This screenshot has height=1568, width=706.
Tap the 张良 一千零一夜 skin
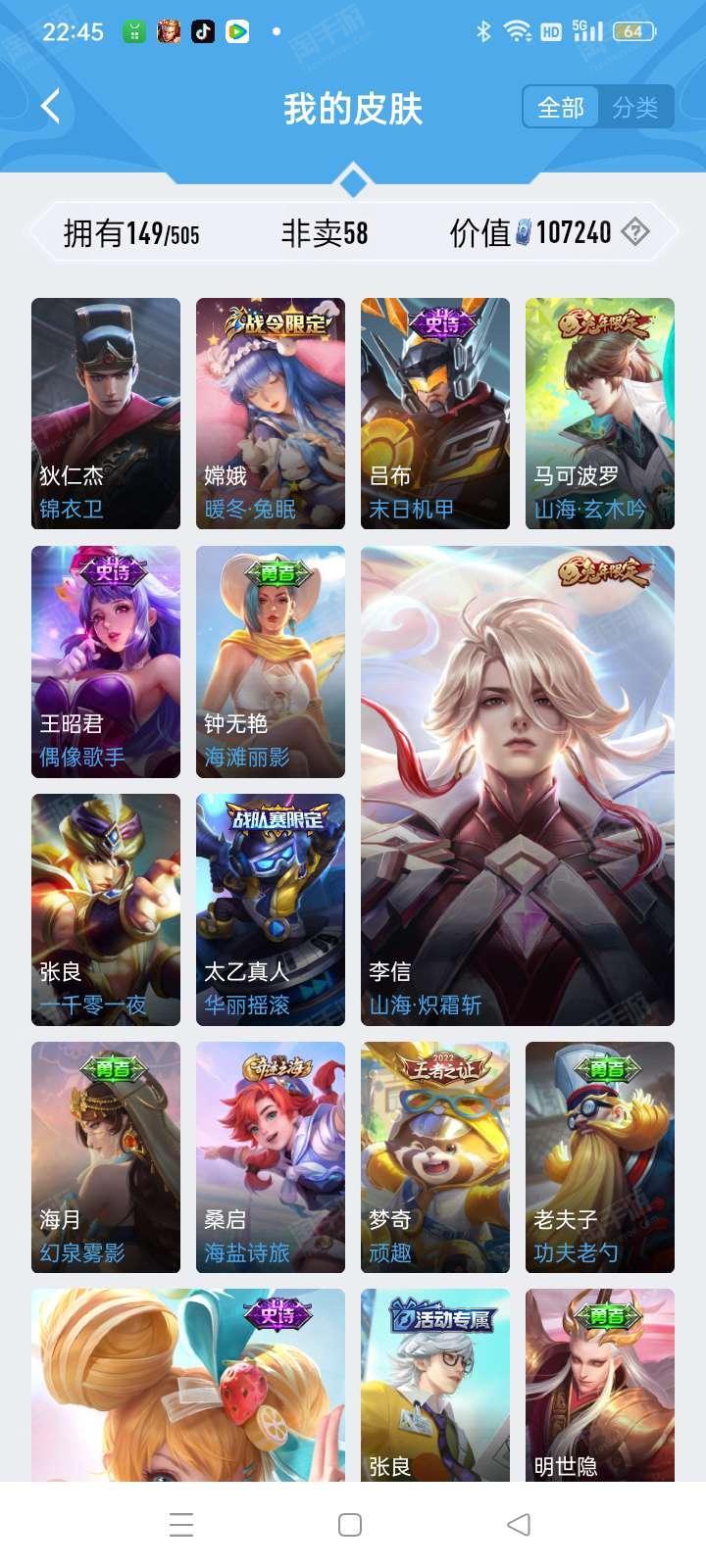[106, 909]
